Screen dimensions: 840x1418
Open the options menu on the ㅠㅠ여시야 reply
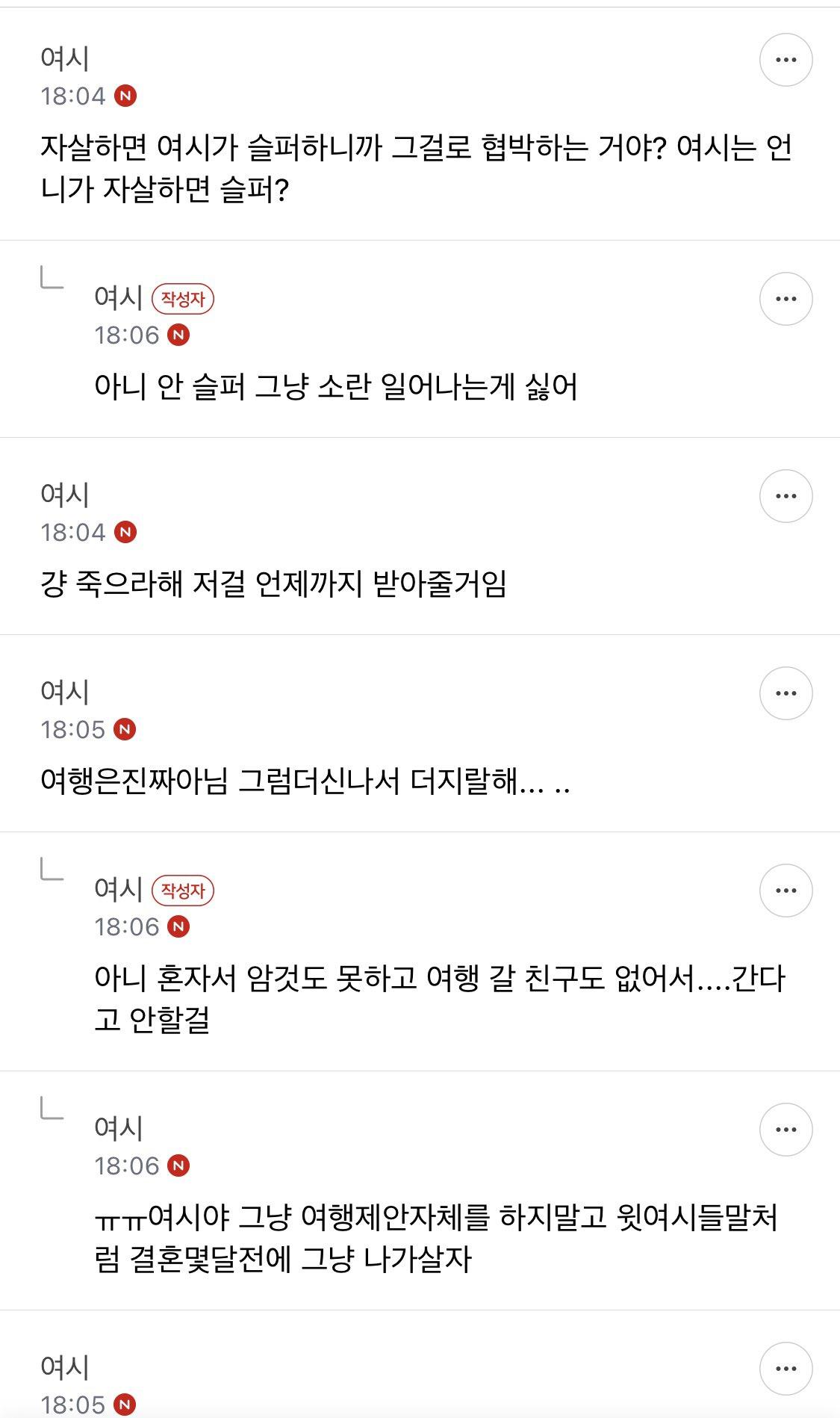pos(785,1130)
